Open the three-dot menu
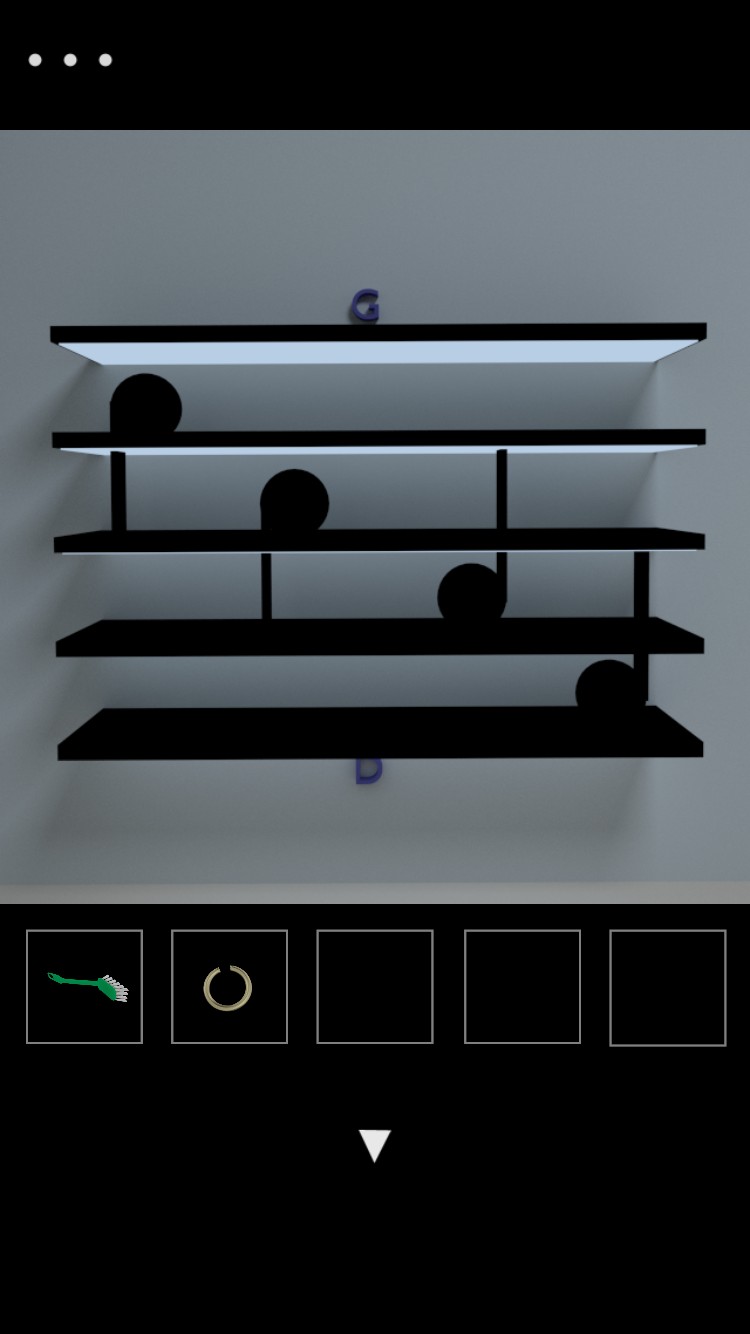Image resolution: width=750 pixels, height=1334 pixels. pos(70,60)
